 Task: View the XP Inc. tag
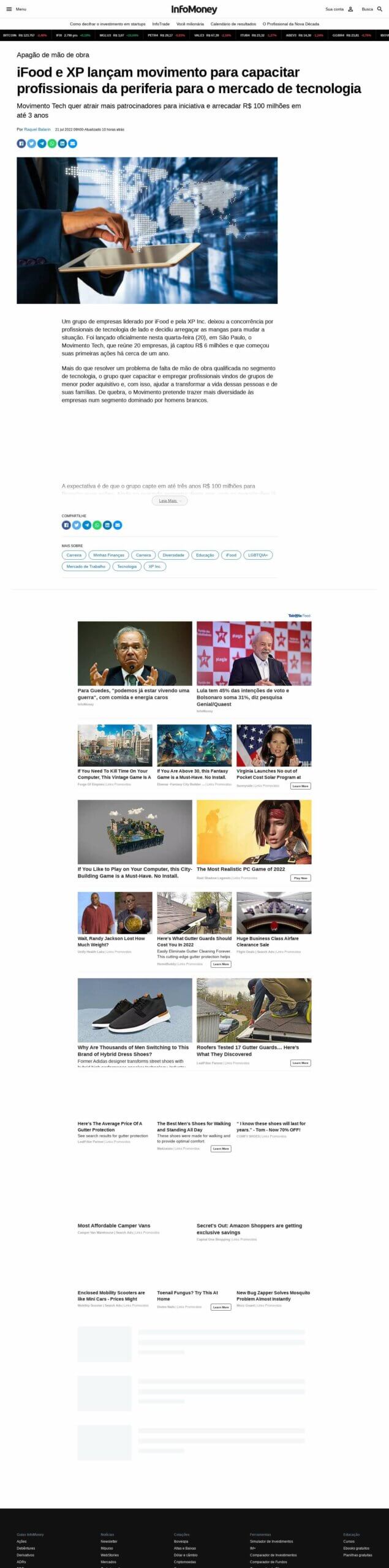tap(155, 567)
